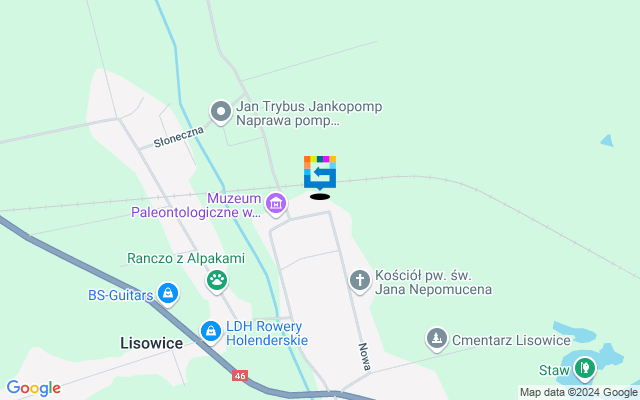This screenshot has width=640, height=400.
Task: Open the BS-Guitars shop pin
Action: [x=169, y=294]
